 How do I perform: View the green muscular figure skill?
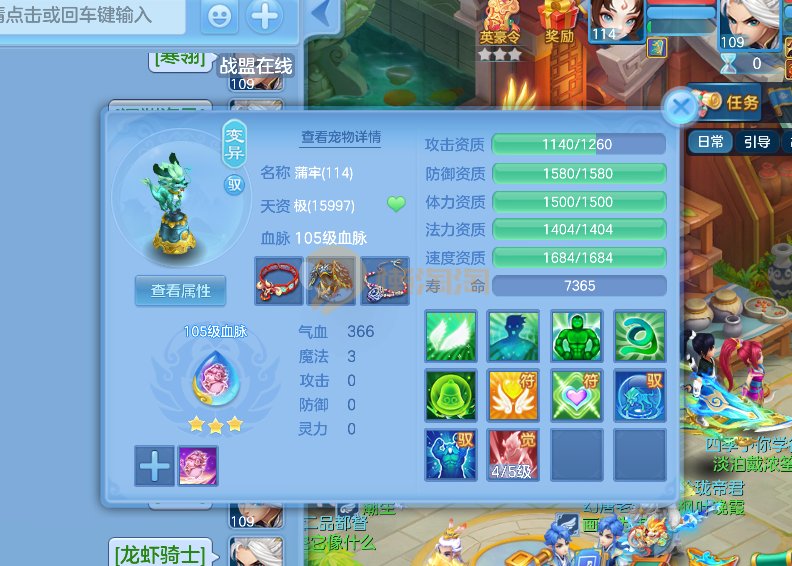(577, 336)
